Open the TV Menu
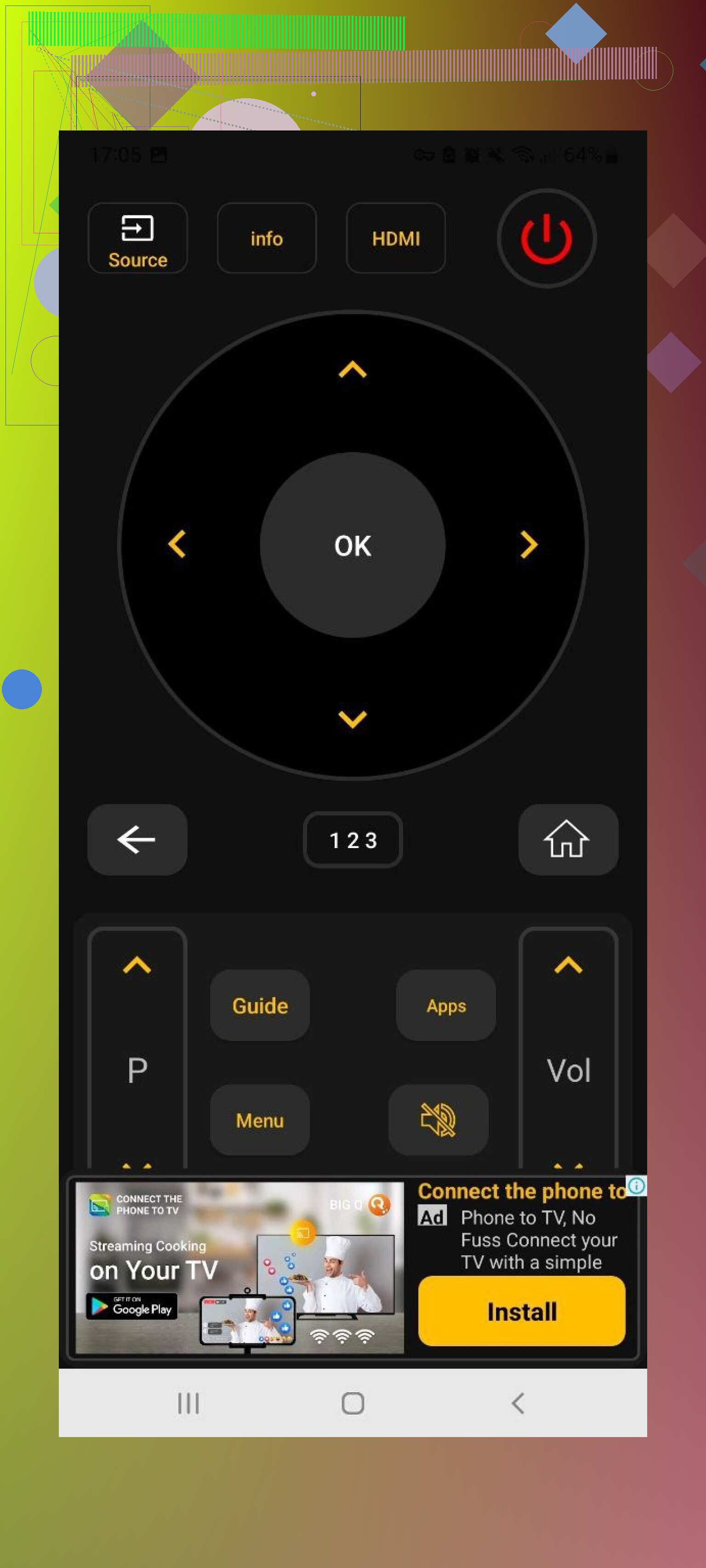Viewport: 706px width, 1568px height. 260,1120
